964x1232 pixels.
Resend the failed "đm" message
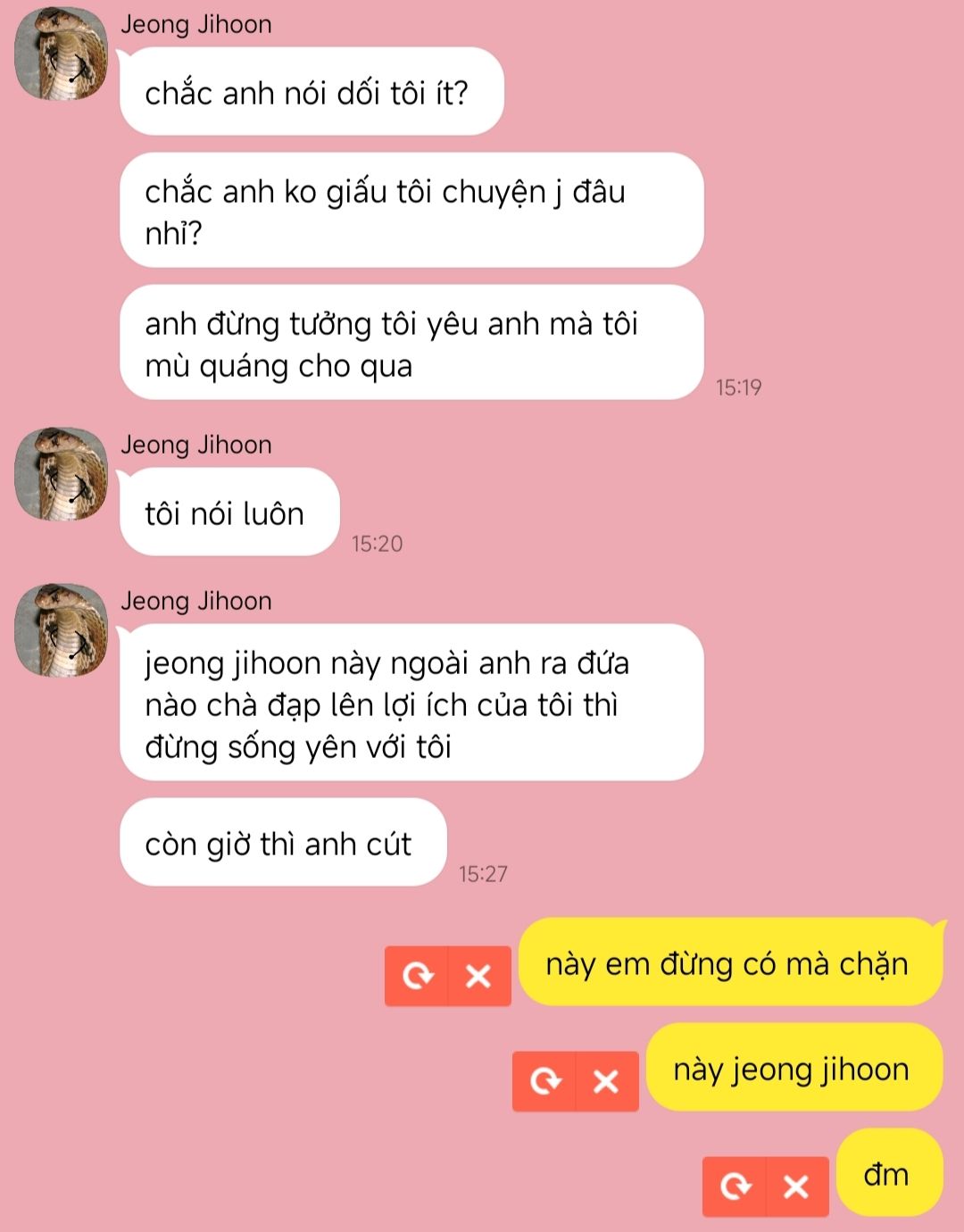[x=735, y=1186]
